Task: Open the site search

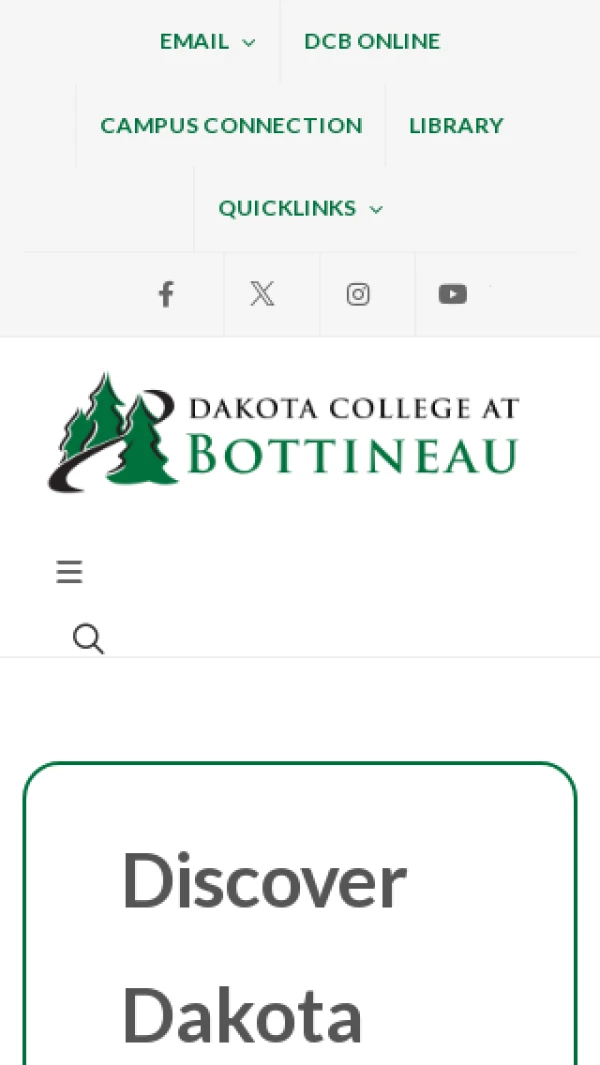Action: (x=88, y=638)
